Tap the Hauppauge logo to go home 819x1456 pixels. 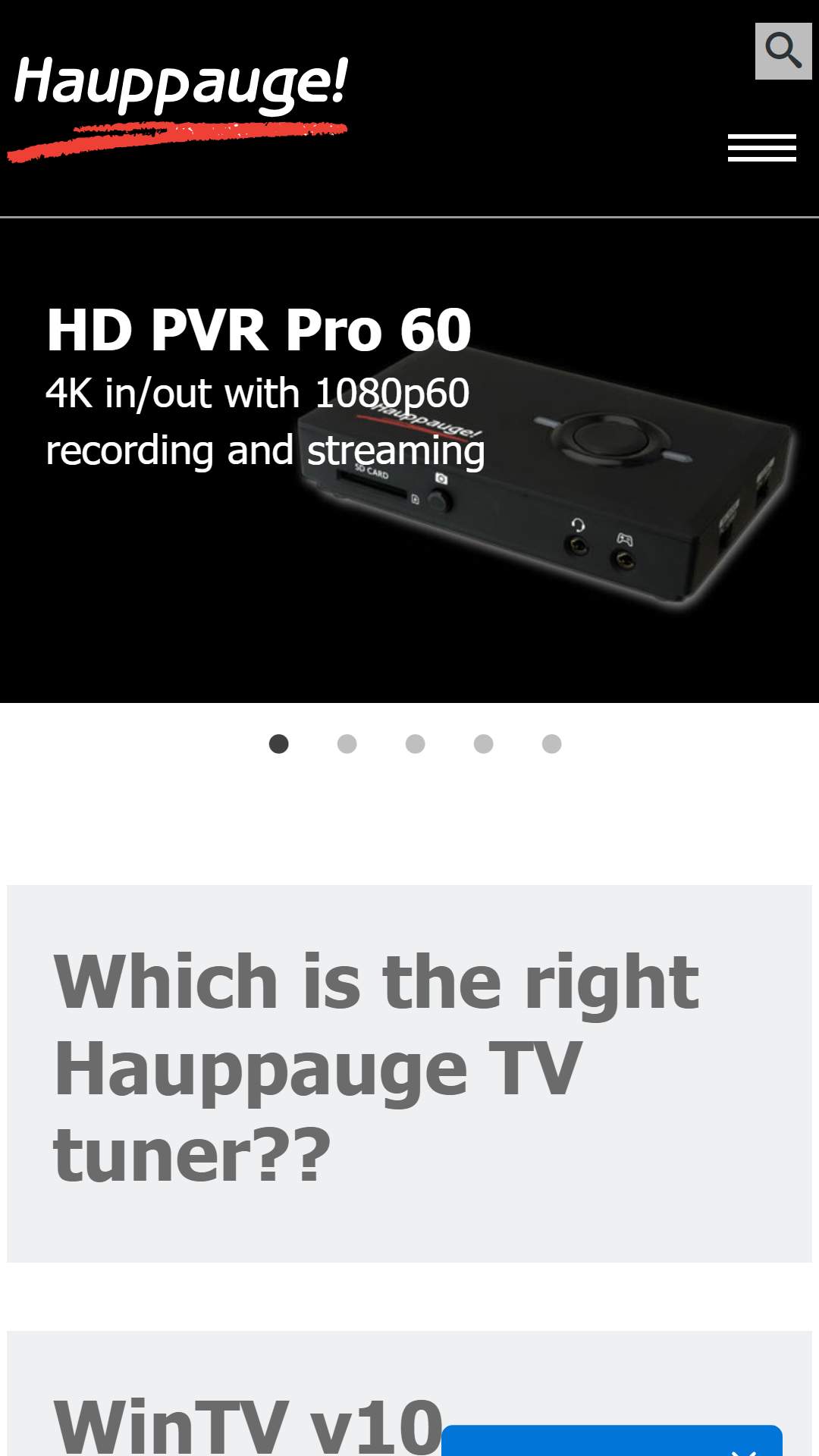coord(177,108)
